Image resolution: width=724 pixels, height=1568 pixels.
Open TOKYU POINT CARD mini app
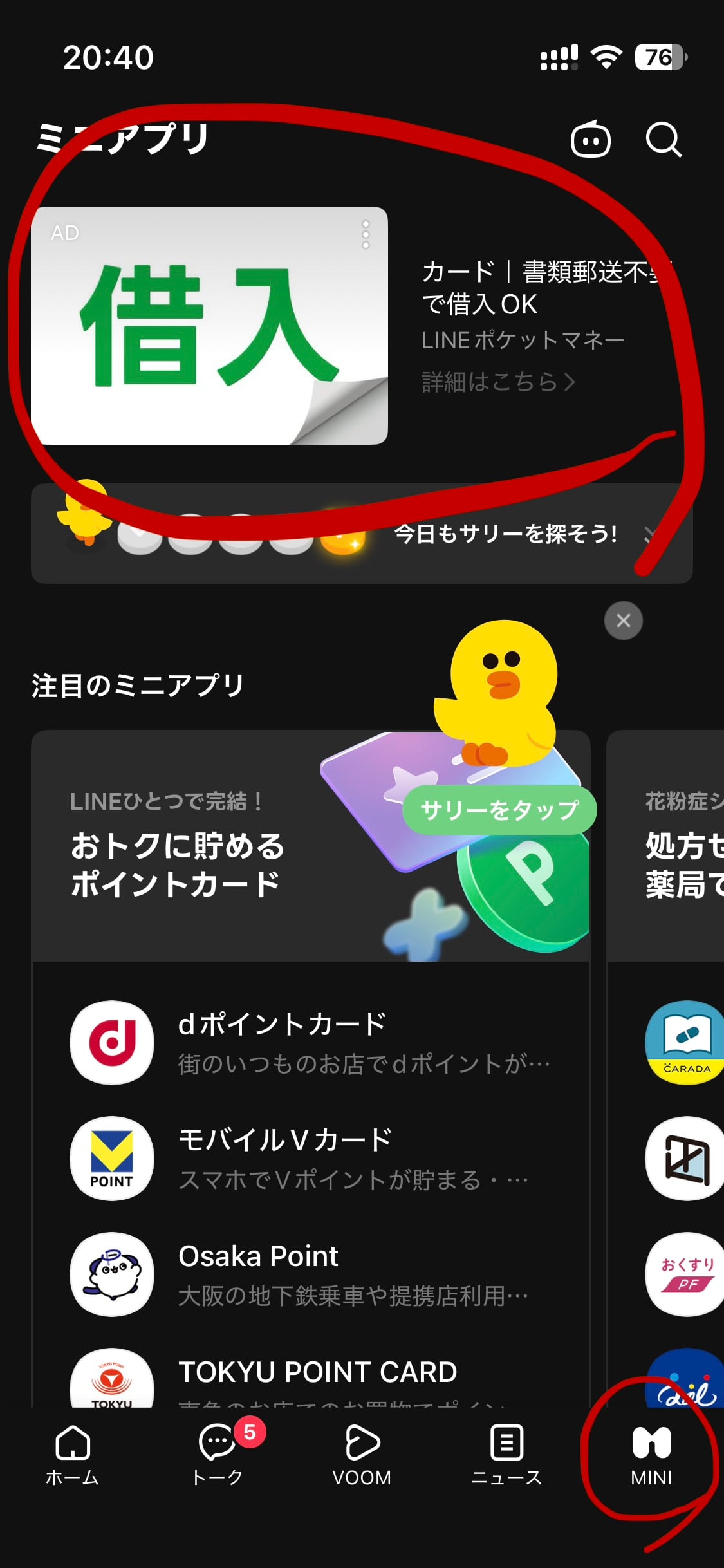point(311,1377)
